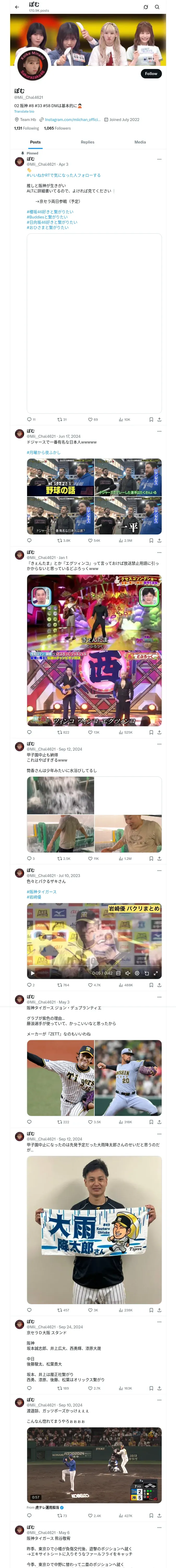The height and width of the screenshot is (1568, 176).
Task: Play the 岩崎優 video
Action: coord(33,973)
